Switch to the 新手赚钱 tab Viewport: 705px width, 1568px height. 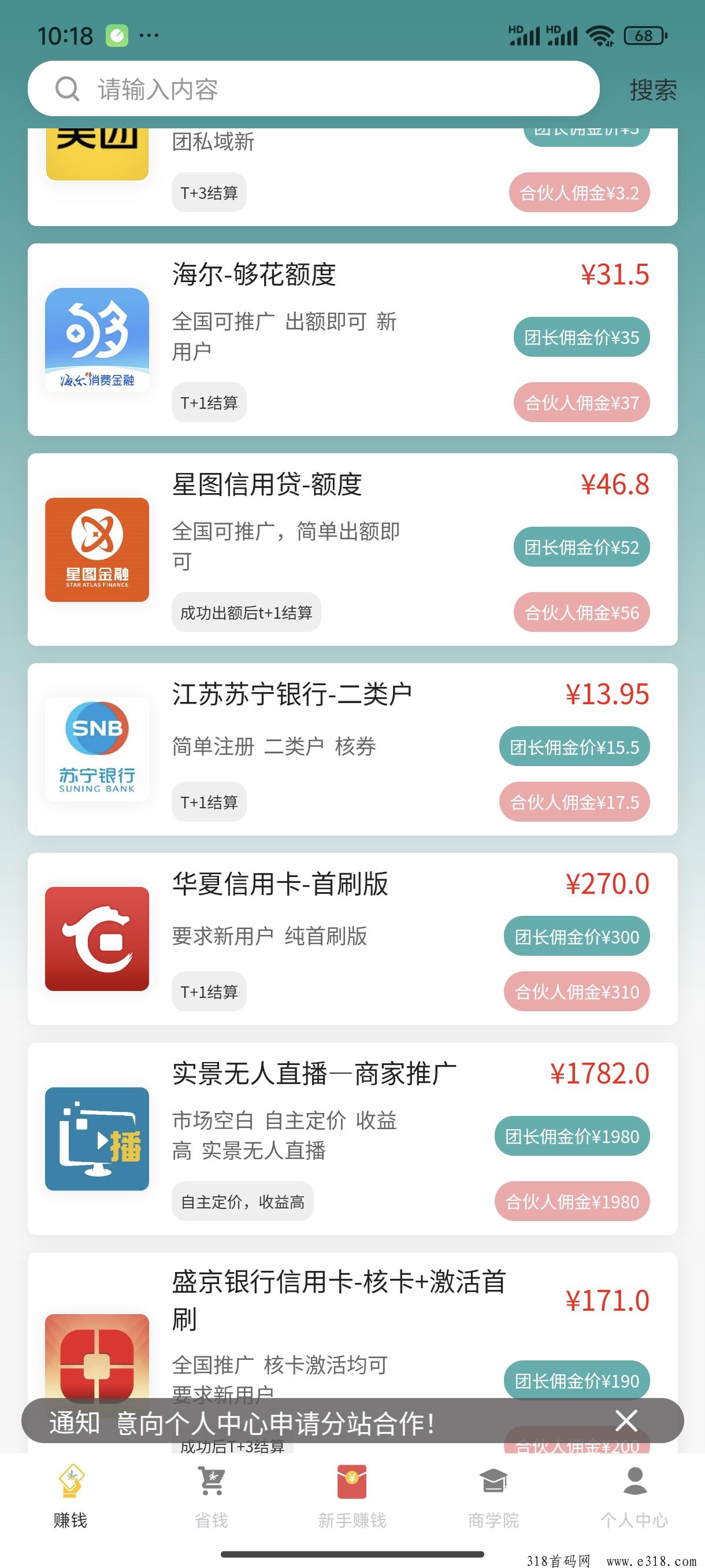click(x=352, y=1497)
